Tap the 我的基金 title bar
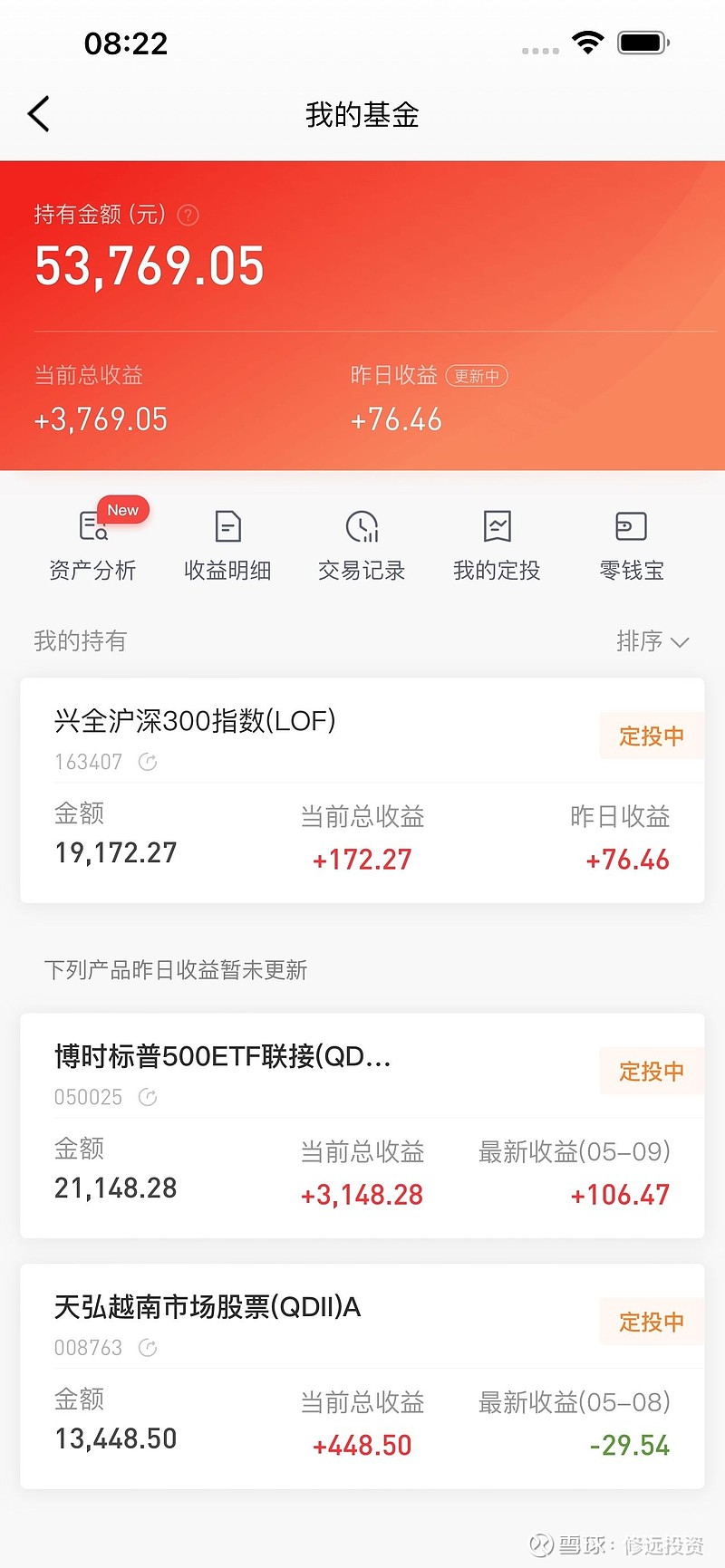 point(362,114)
